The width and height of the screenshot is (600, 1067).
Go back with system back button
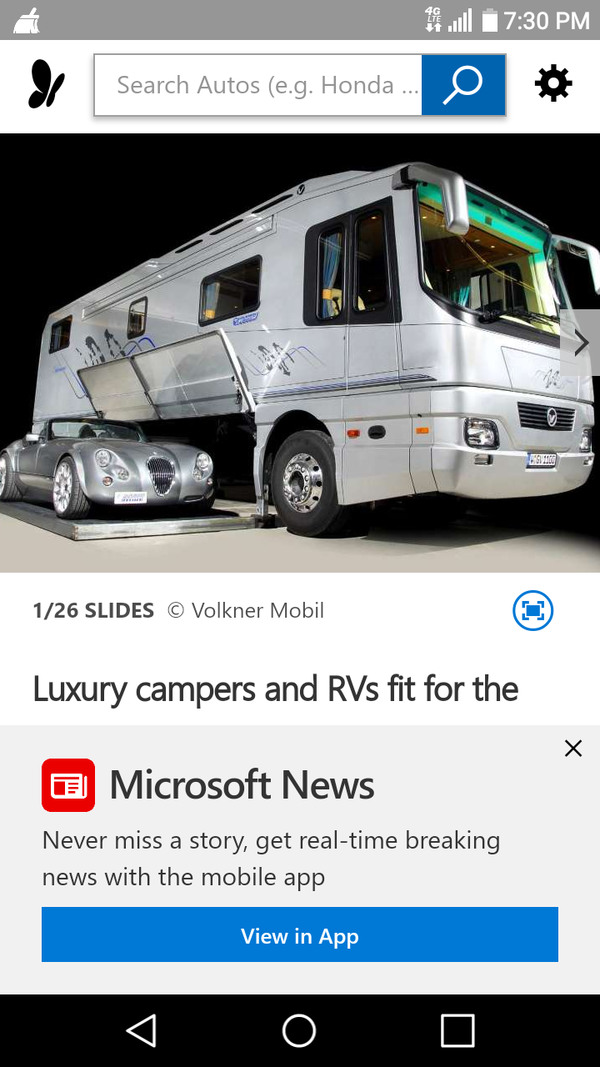pos(141,1030)
